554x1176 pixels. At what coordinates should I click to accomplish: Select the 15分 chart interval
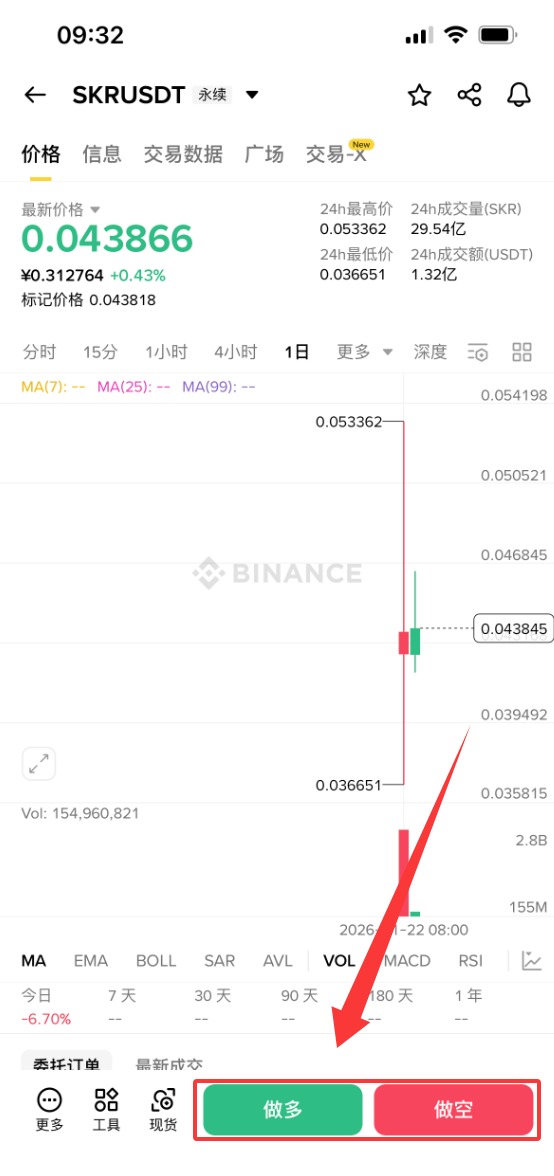(100, 352)
